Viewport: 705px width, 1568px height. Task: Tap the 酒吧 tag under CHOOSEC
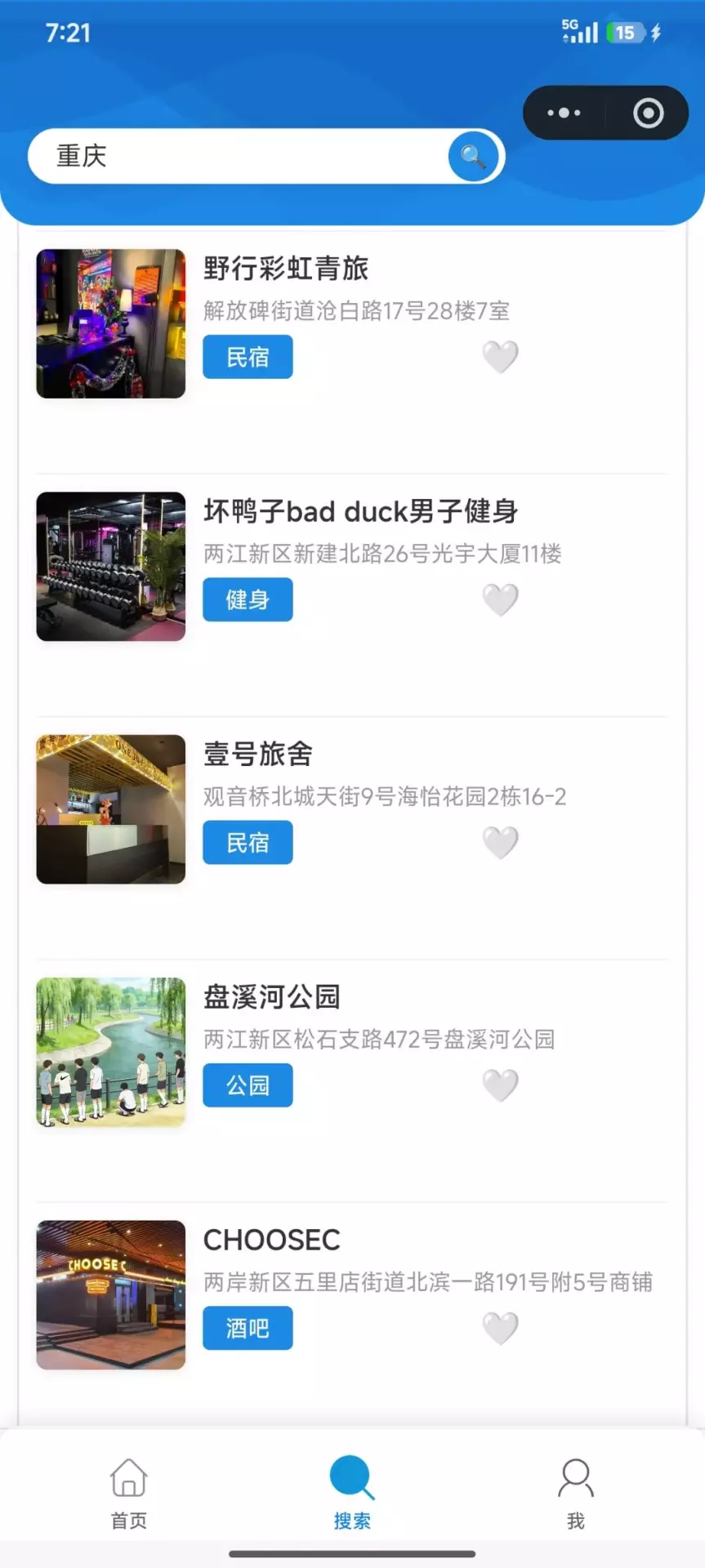click(247, 1328)
